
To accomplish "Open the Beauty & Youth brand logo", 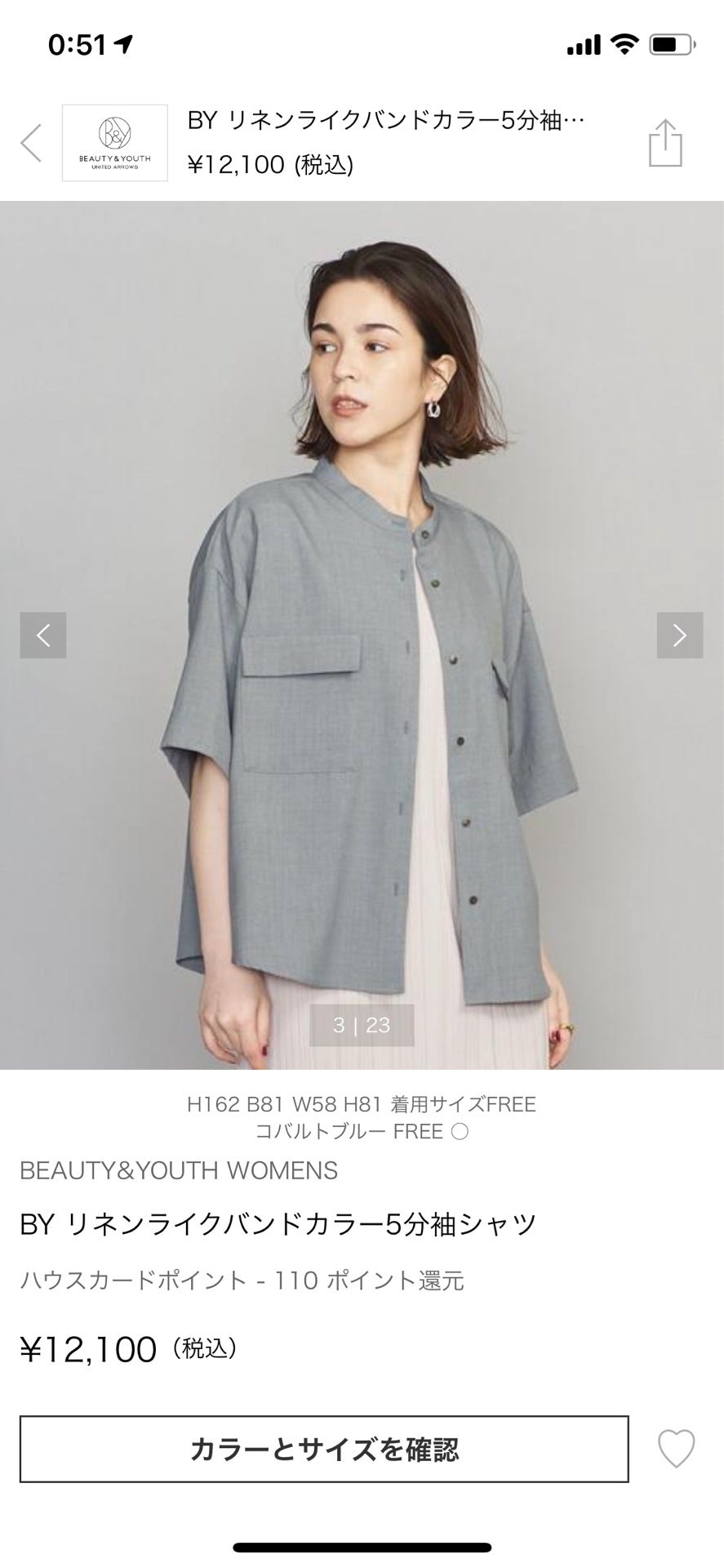I will tap(115, 143).
